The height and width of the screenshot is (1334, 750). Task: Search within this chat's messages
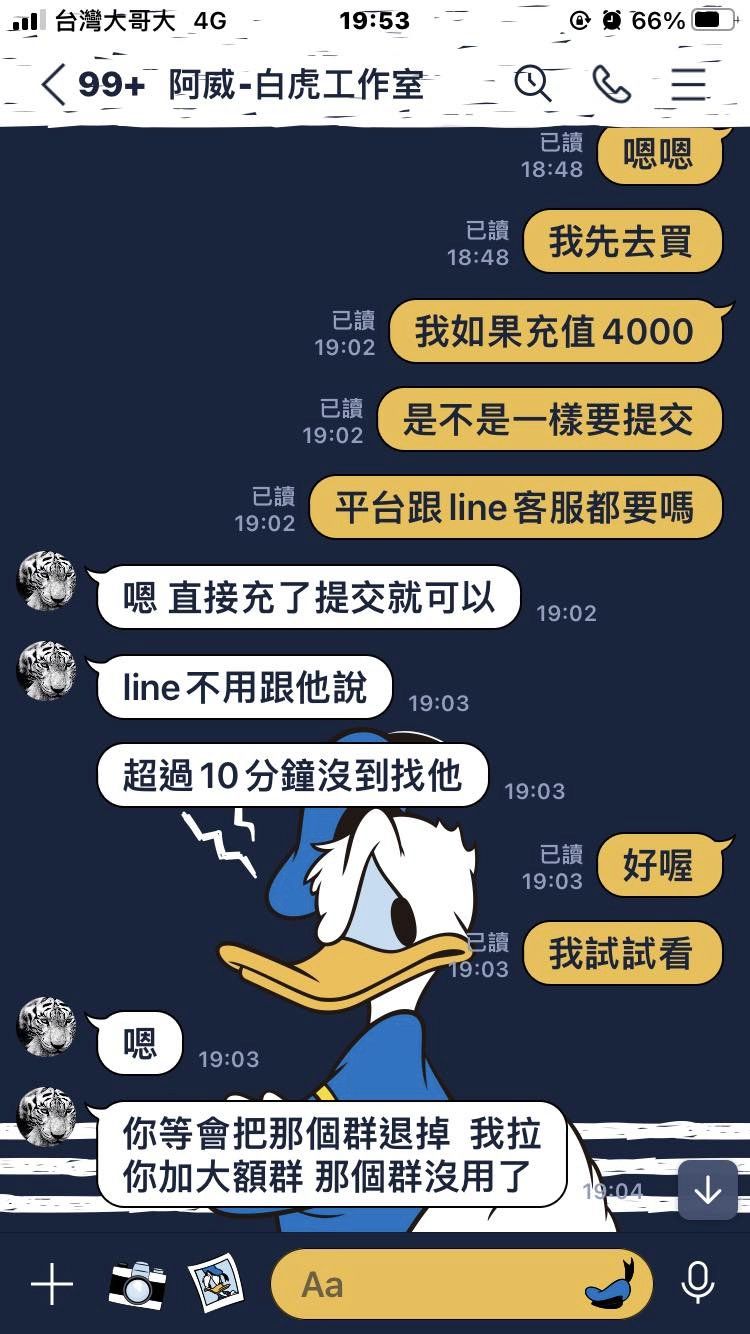pos(533,85)
